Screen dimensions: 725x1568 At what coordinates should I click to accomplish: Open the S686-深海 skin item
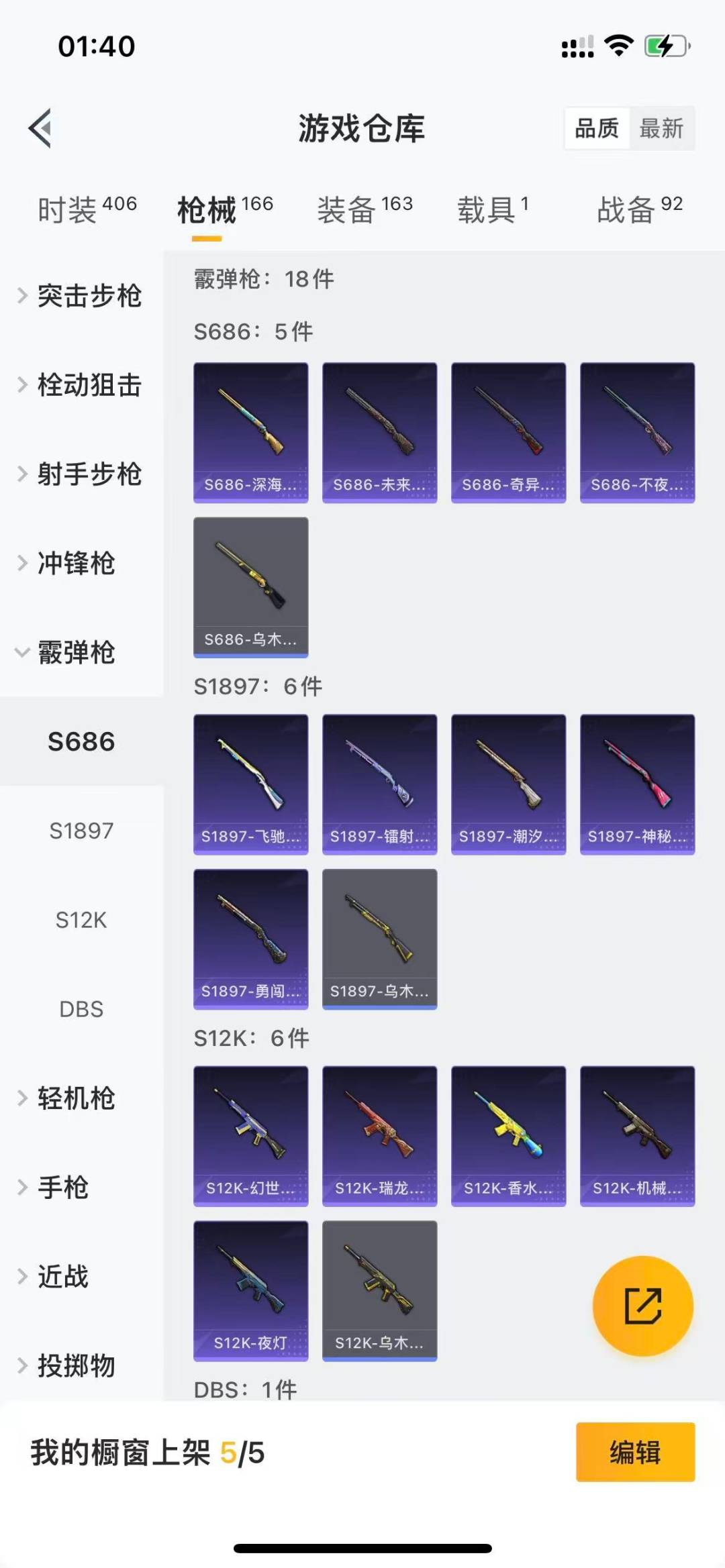pos(250,432)
